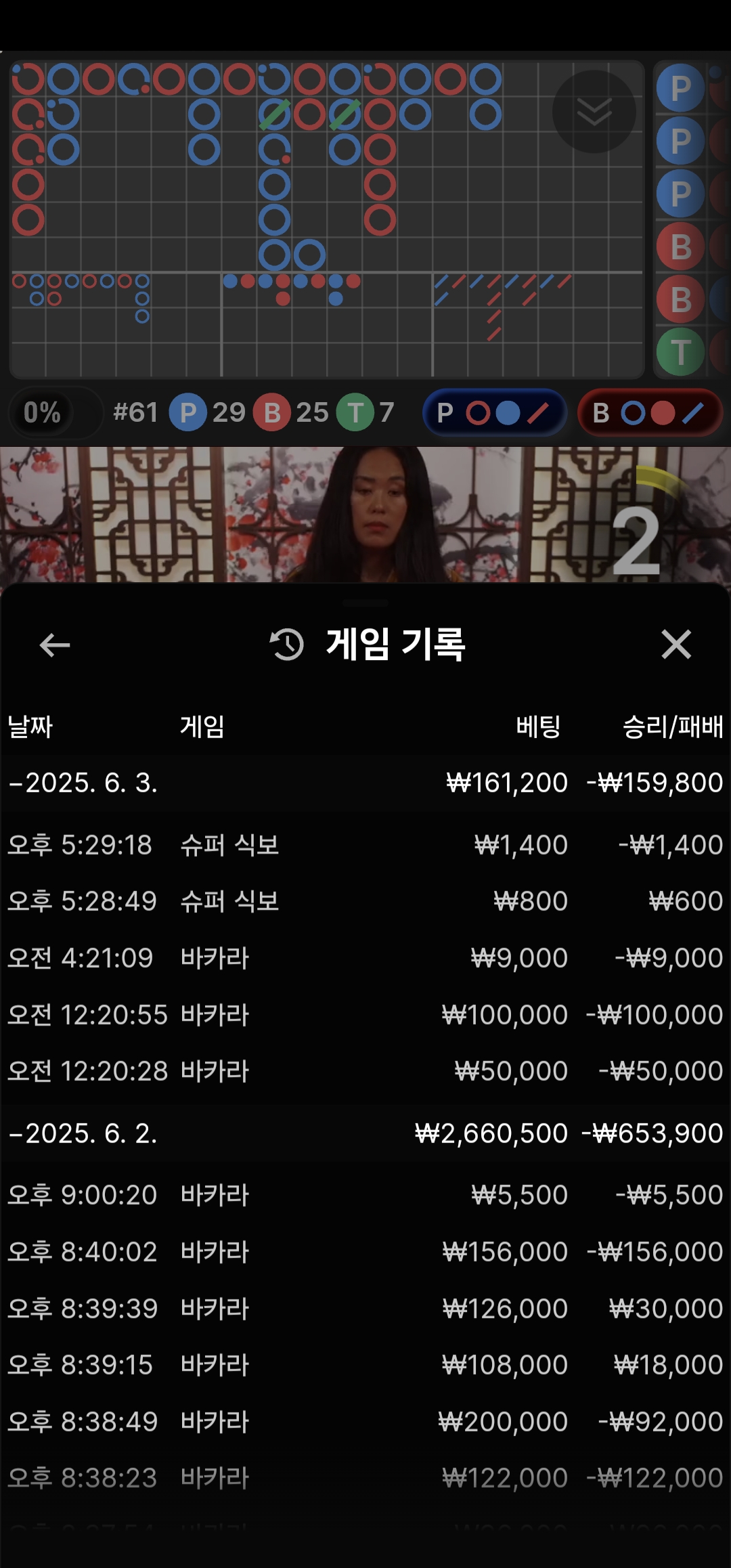Open the 오후 9:00:20 바카라 record
Image resolution: width=731 pixels, height=1568 pixels.
tap(365, 1195)
